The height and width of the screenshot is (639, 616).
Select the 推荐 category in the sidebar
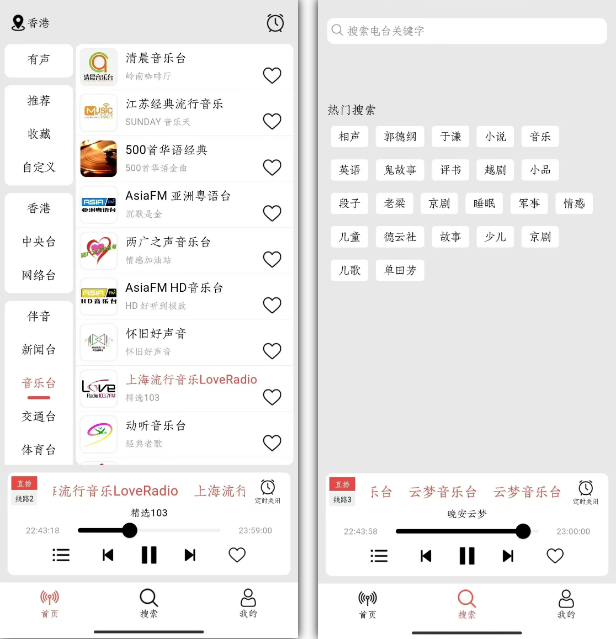pyautogui.click(x=39, y=101)
